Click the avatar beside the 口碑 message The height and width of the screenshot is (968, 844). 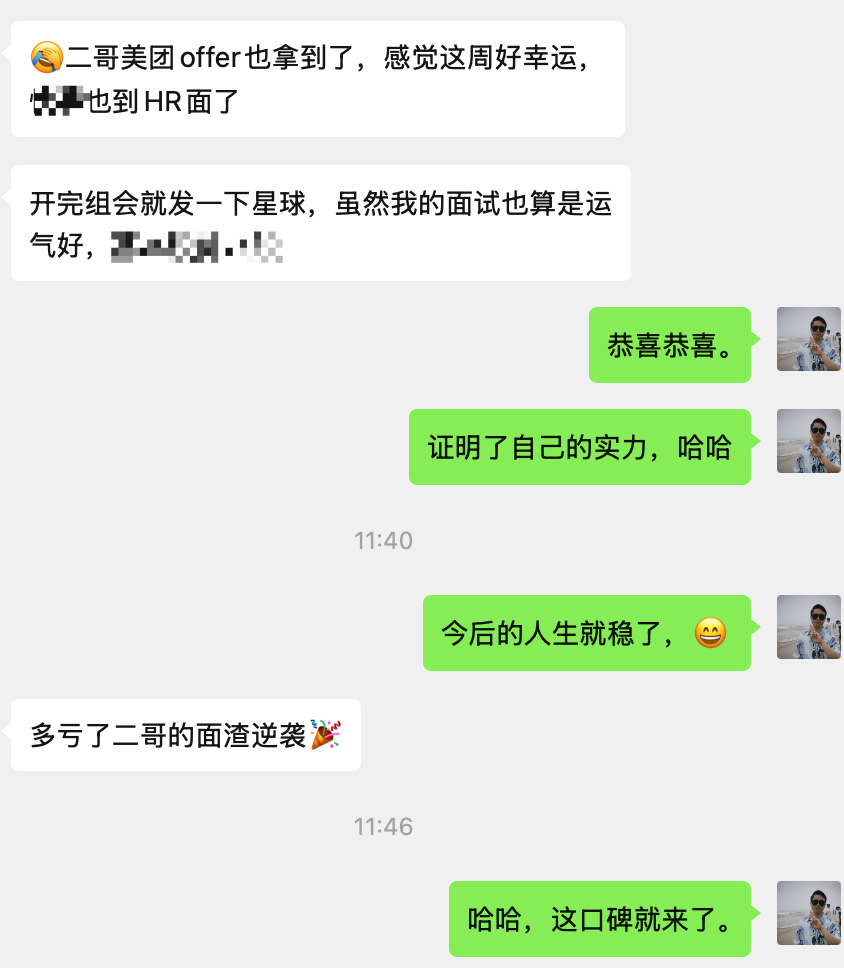tap(808, 913)
